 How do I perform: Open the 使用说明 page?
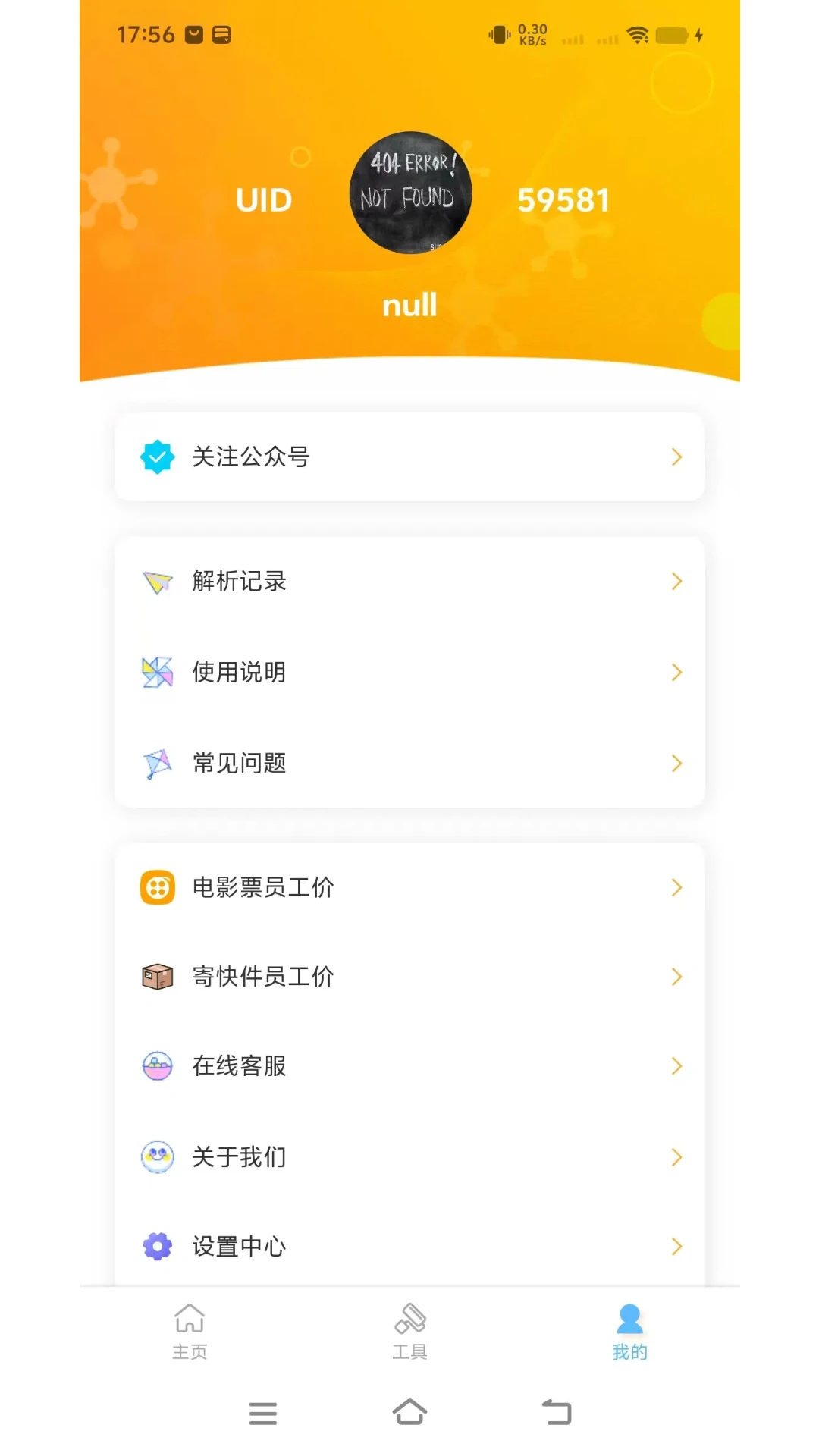[409, 672]
